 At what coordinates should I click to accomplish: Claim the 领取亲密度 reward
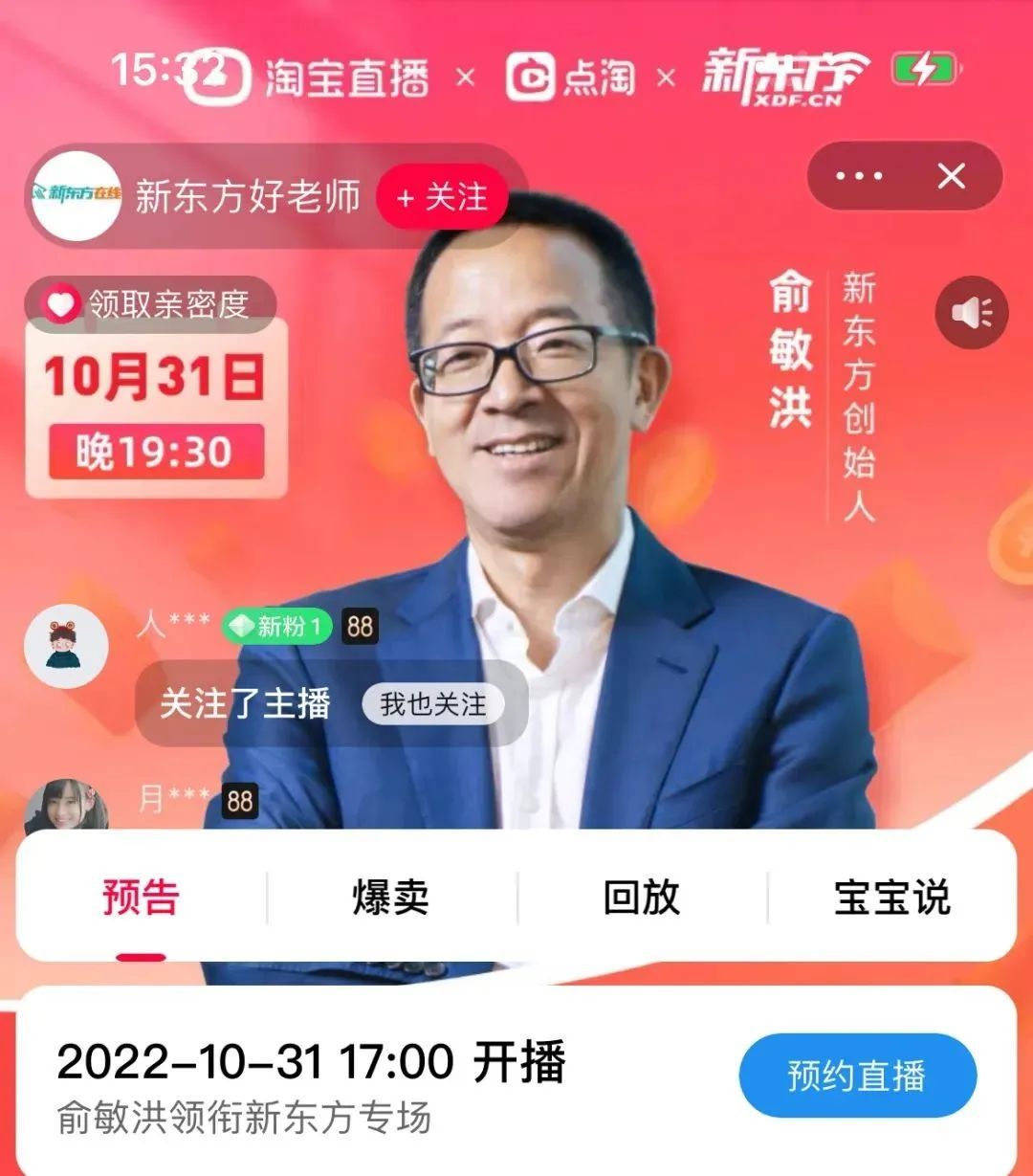pyautogui.click(x=151, y=304)
